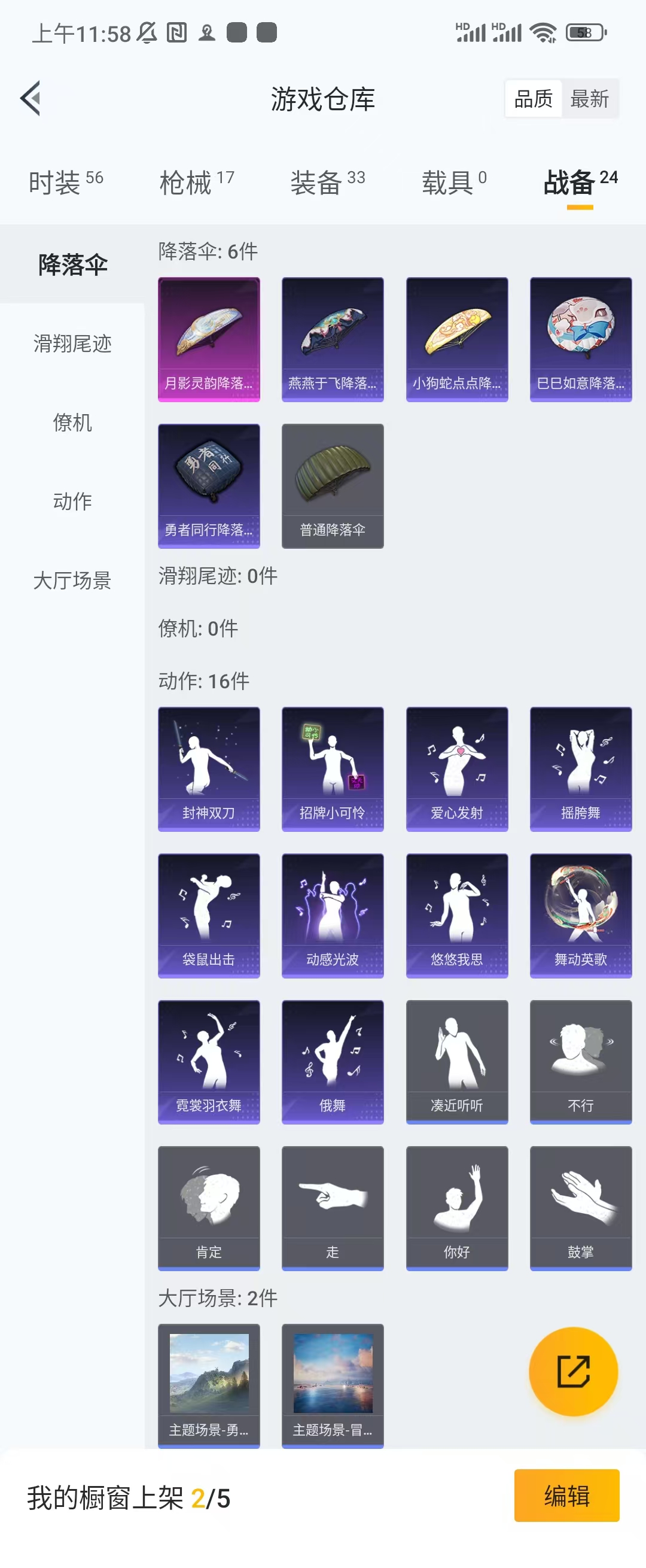
Task: Open the 霓裳羽衣舞 action
Action: (x=209, y=1061)
